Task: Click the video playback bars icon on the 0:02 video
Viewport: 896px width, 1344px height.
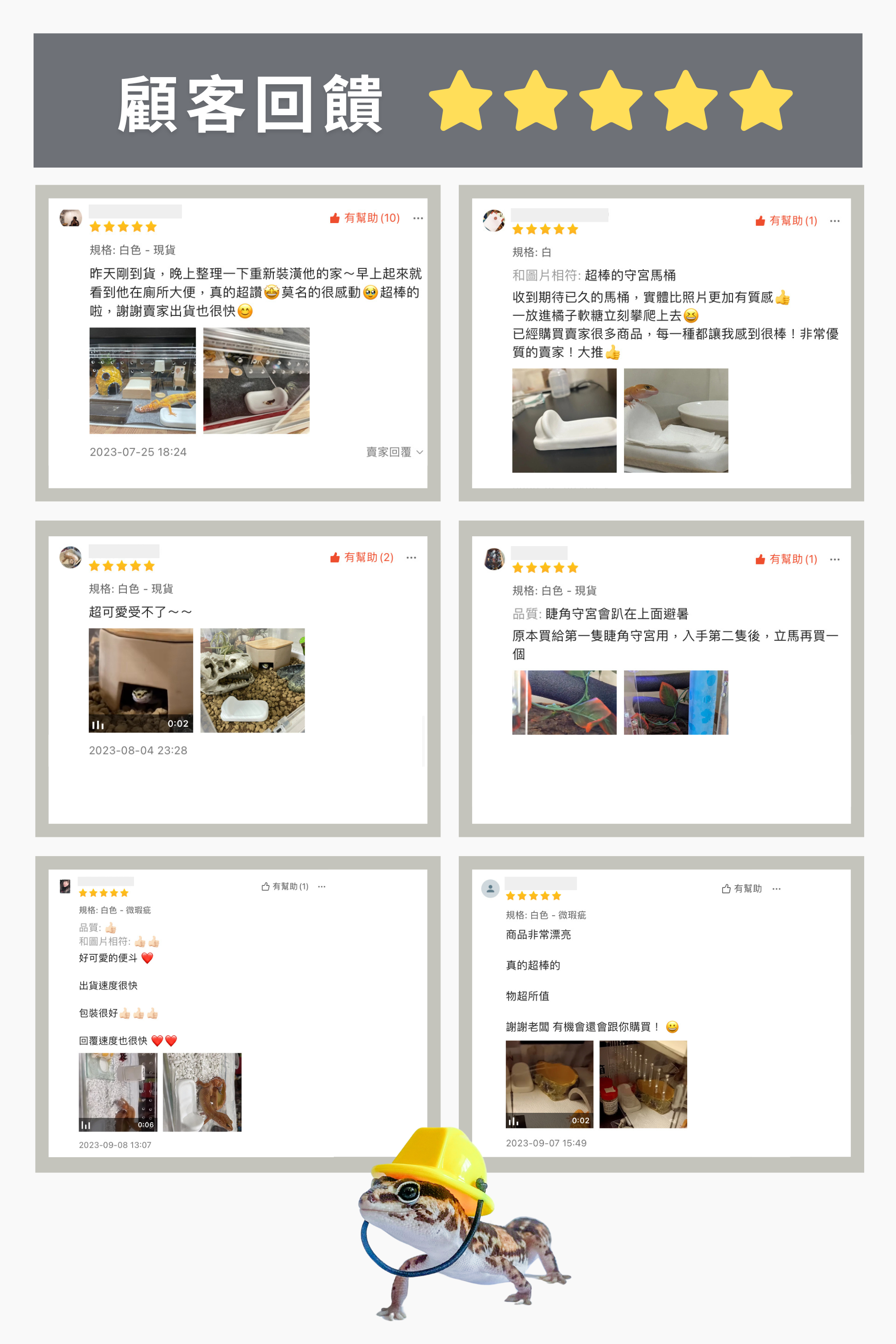Action: tap(98, 724)
